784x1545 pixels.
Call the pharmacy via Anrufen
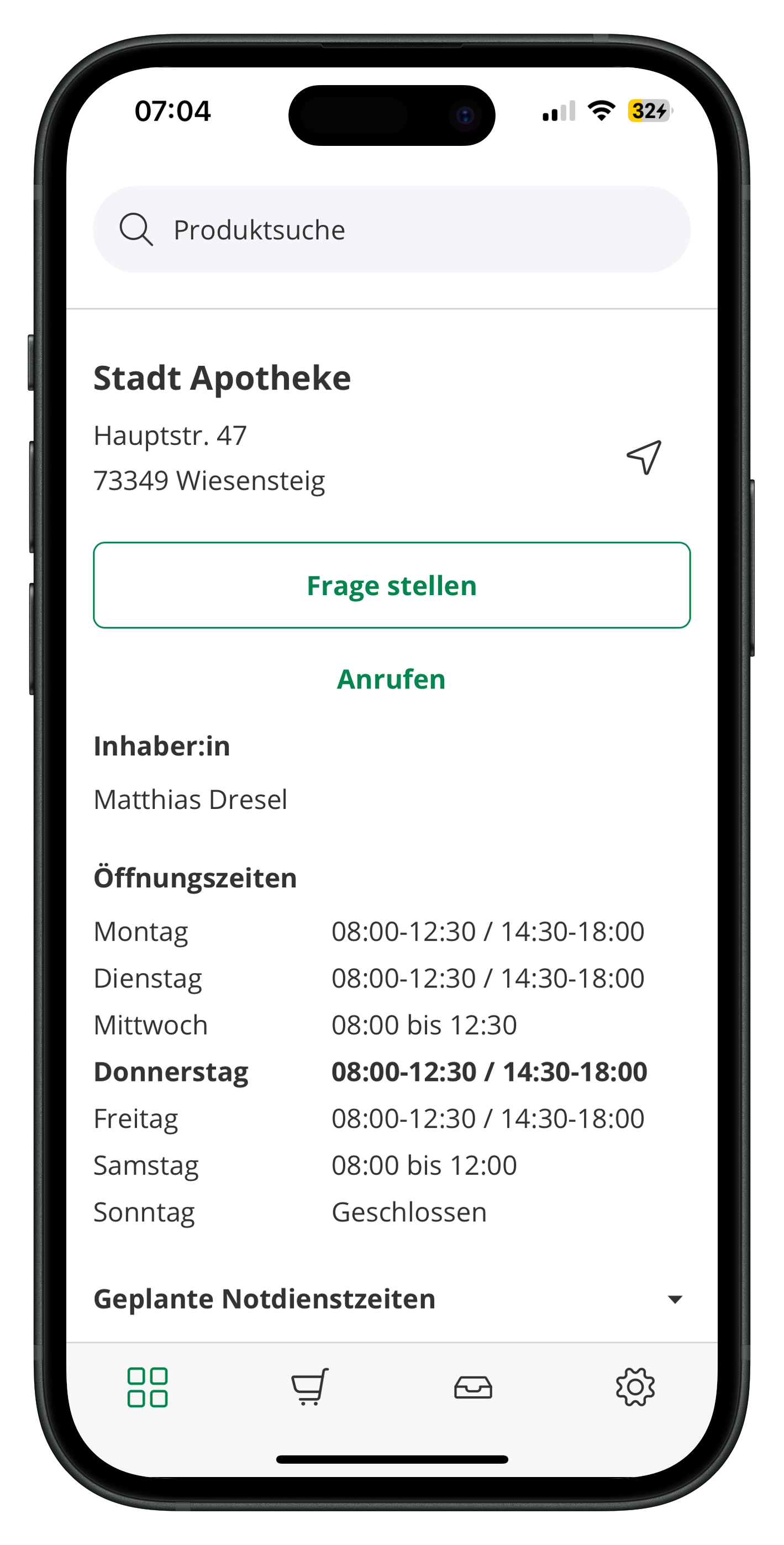(391, 680)
